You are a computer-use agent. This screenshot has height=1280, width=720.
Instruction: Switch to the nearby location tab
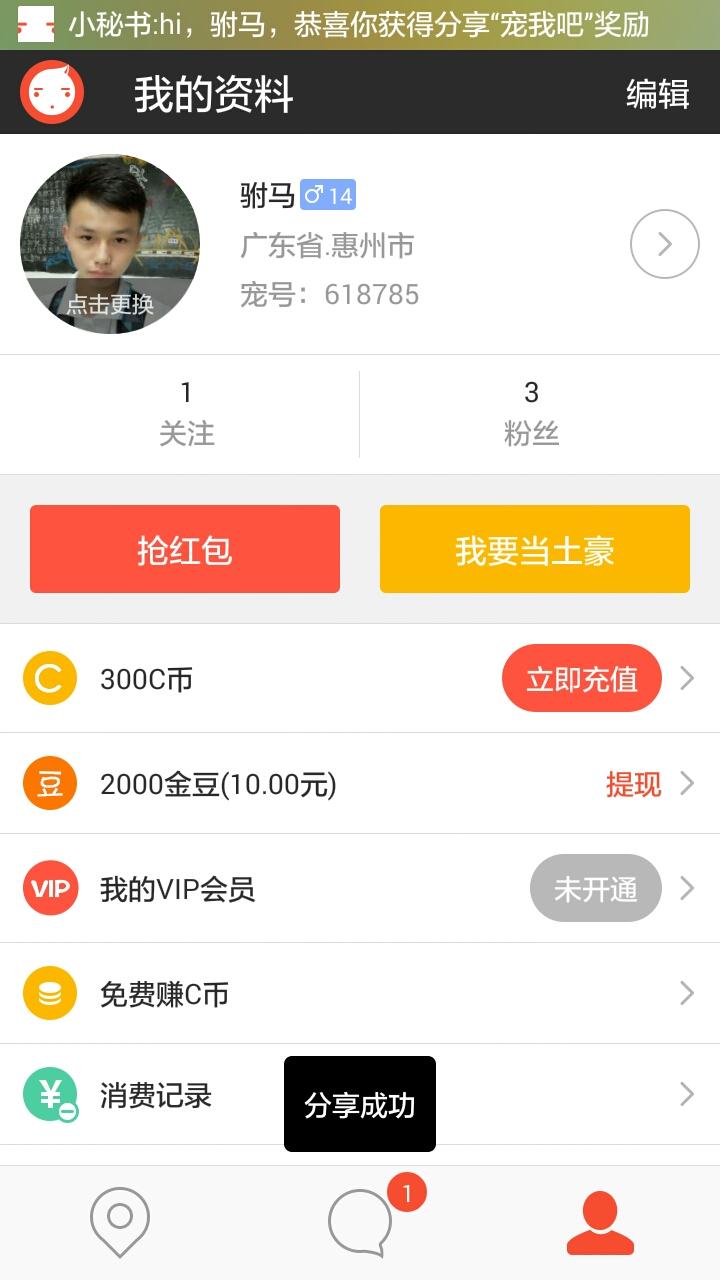[120, 1221]
